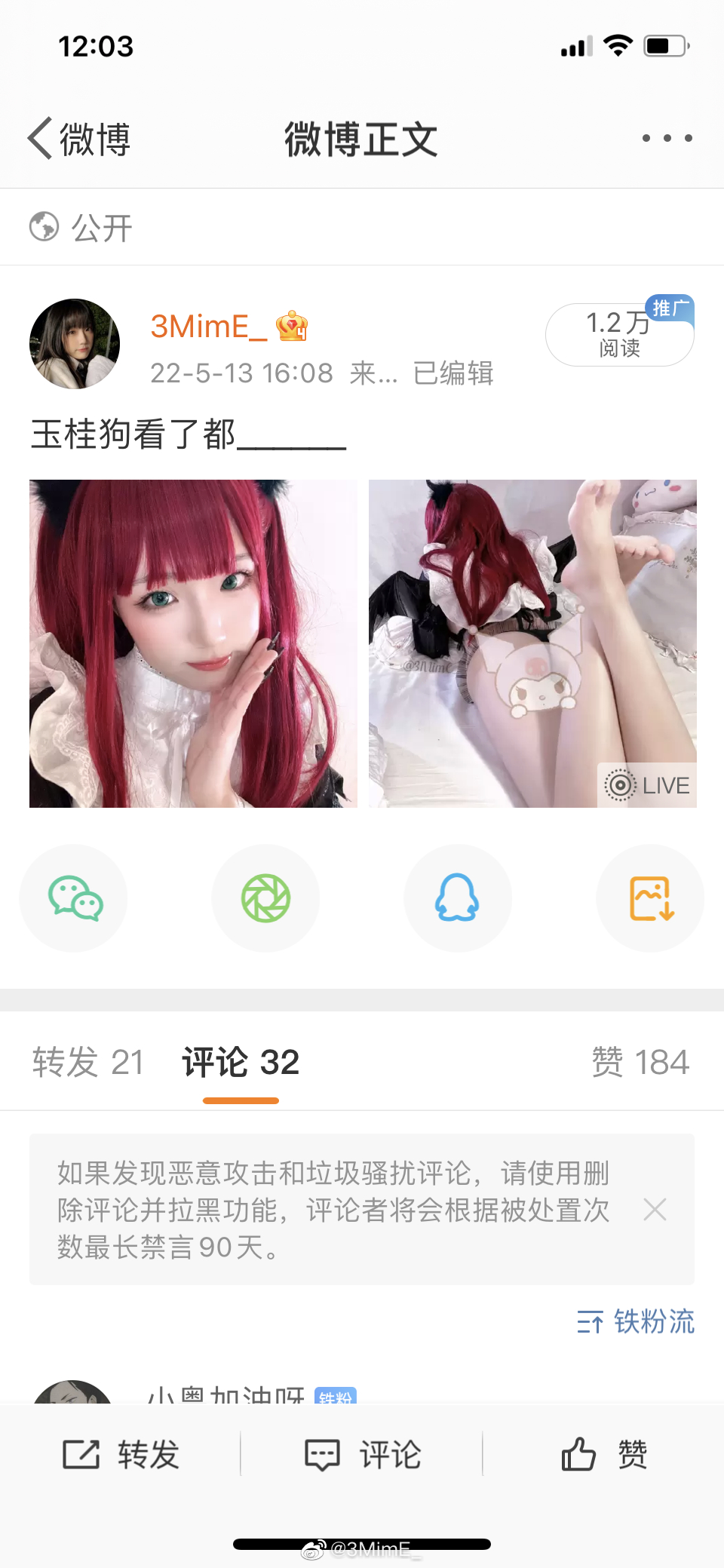The image size is (724, 1568).
Task: Open the LIVE photo
Action: click(x=532, y=643)
